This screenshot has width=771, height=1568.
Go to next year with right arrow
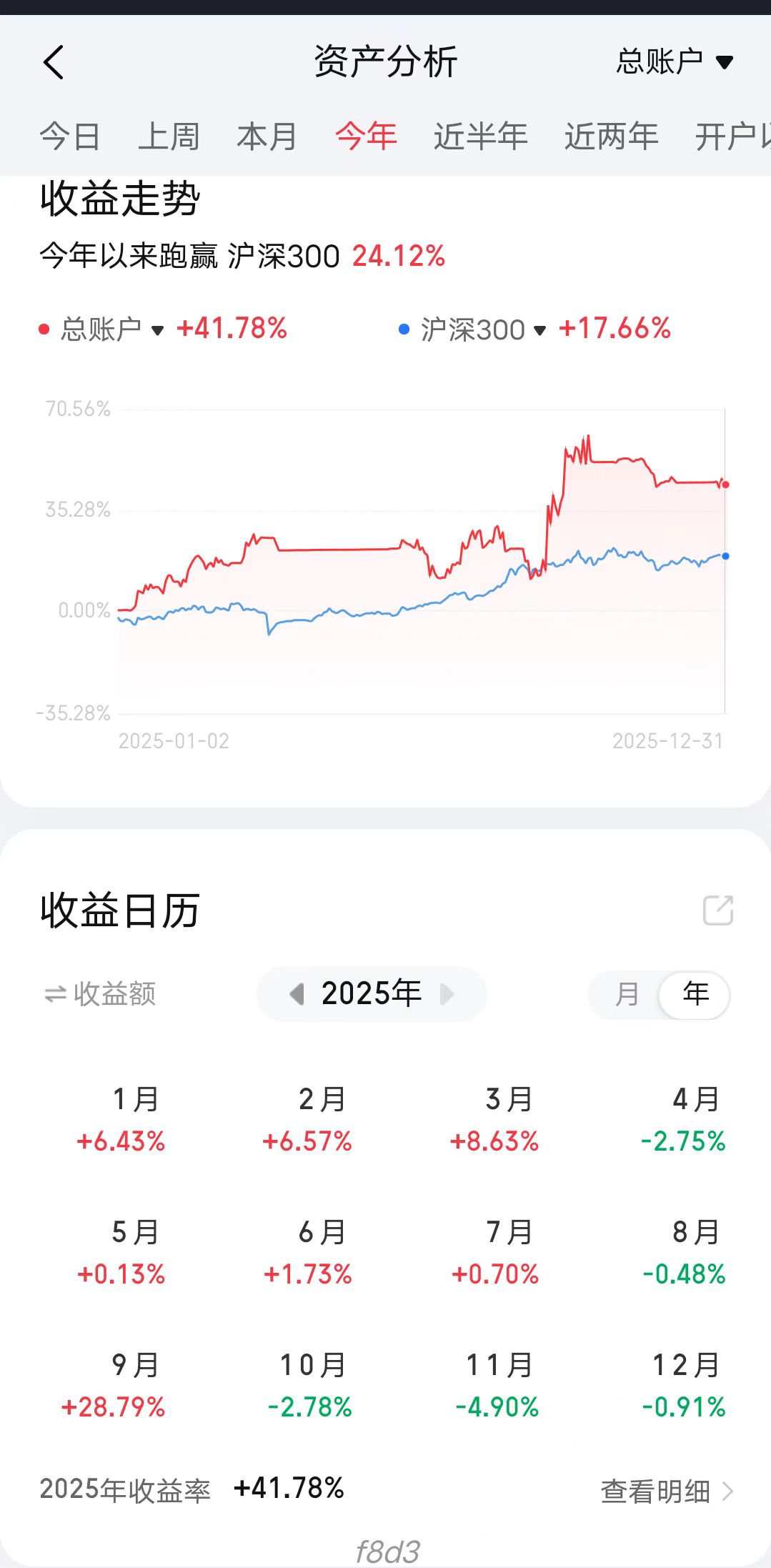tap(447, 993)
